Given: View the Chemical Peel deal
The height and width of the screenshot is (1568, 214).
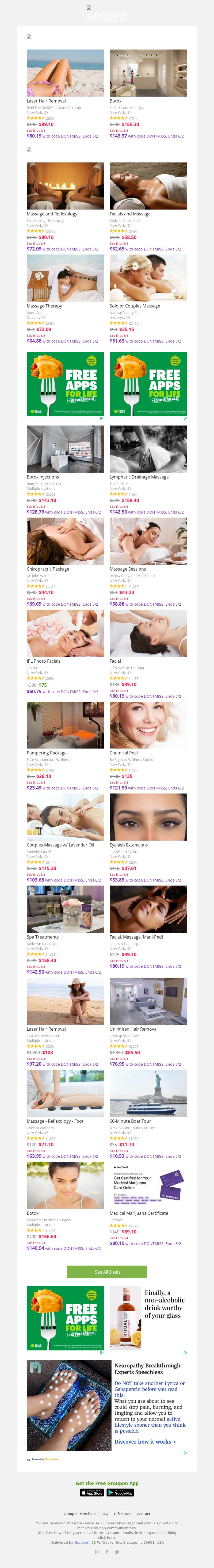Looking at the screenshot, I should pyautogui.click(x=148, y=725).
